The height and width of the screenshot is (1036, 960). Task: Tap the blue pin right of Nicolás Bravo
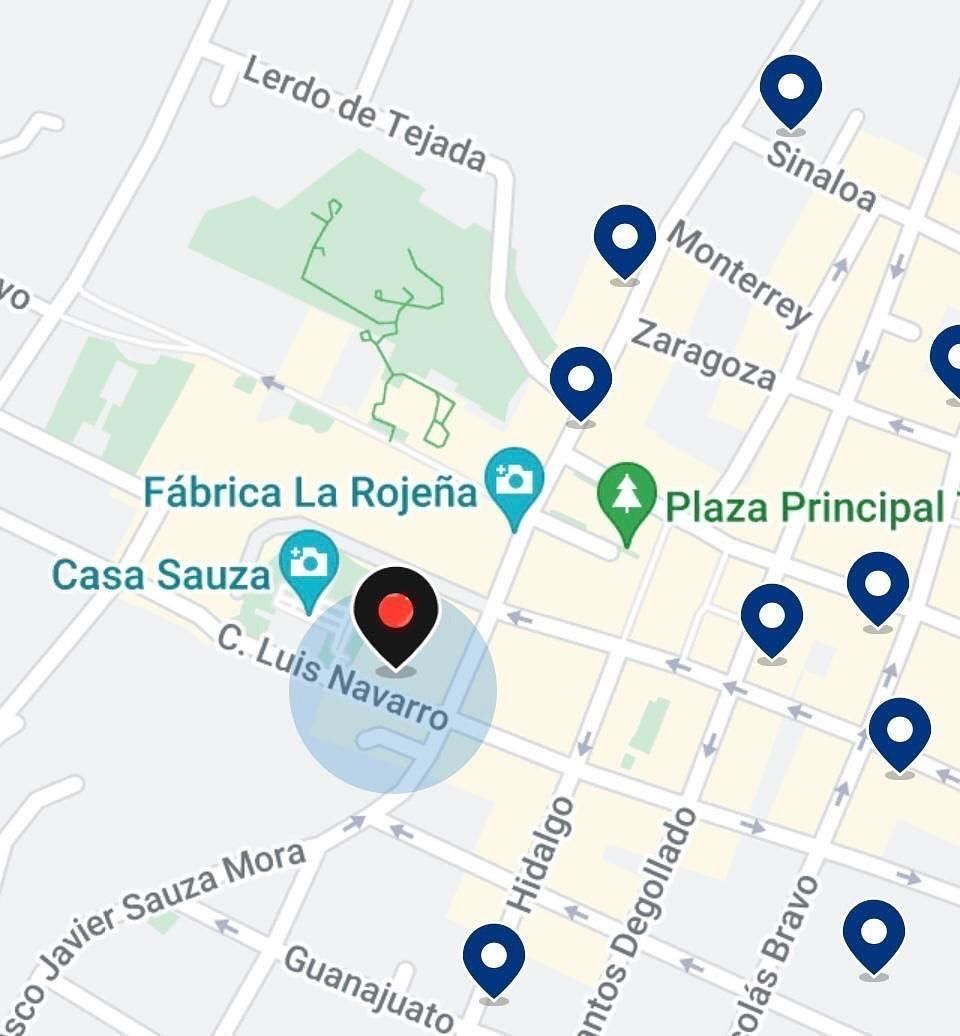tap(873, 933)
